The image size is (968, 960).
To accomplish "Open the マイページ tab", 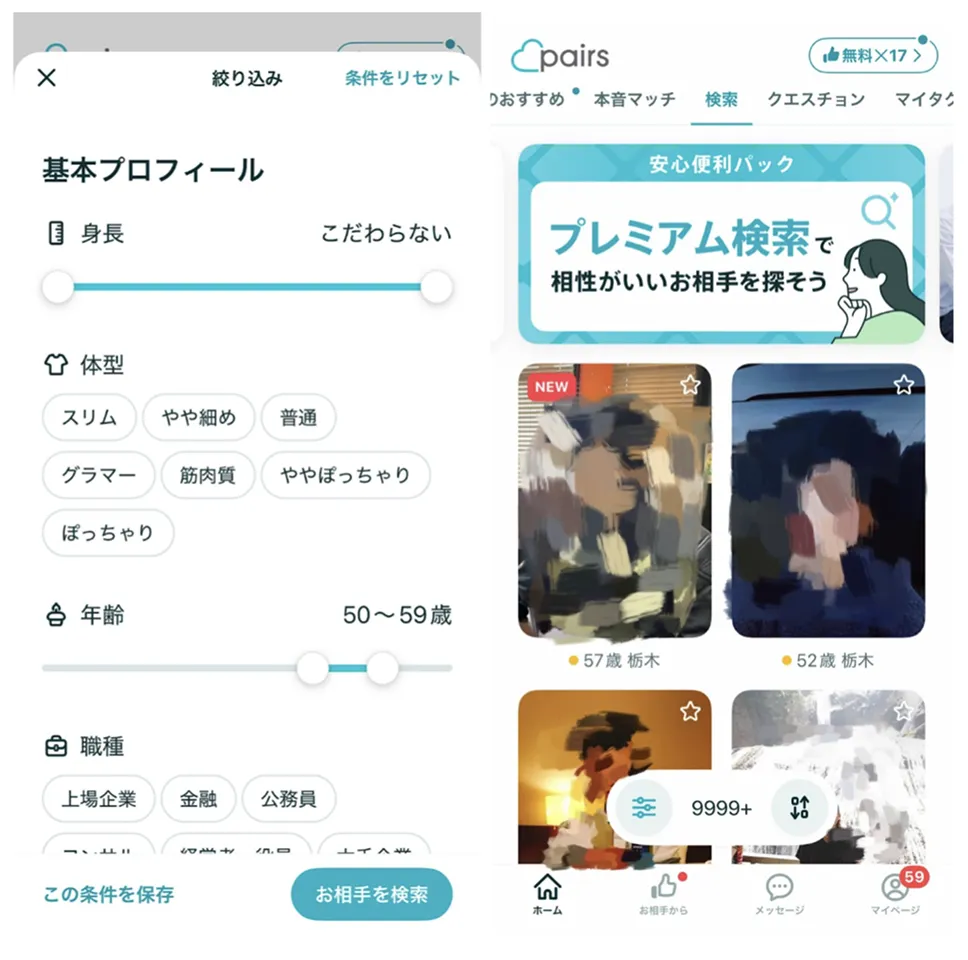I will click(894, 894).
